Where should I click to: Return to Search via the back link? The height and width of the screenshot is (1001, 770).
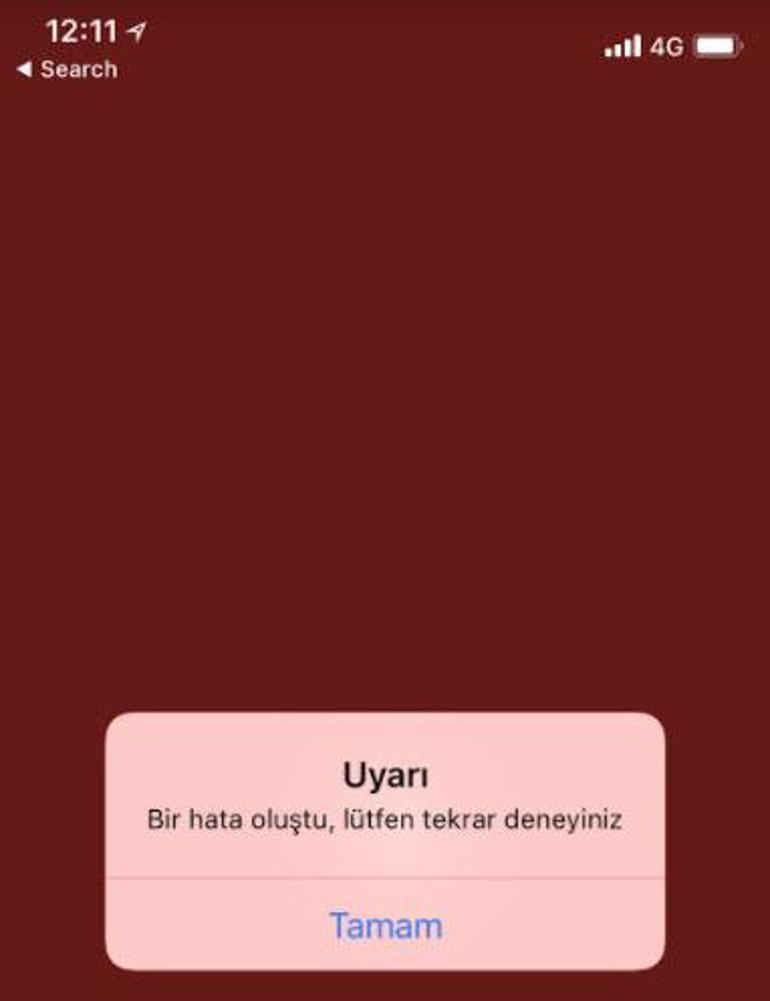pyautogui.click(x=67, y=69)
